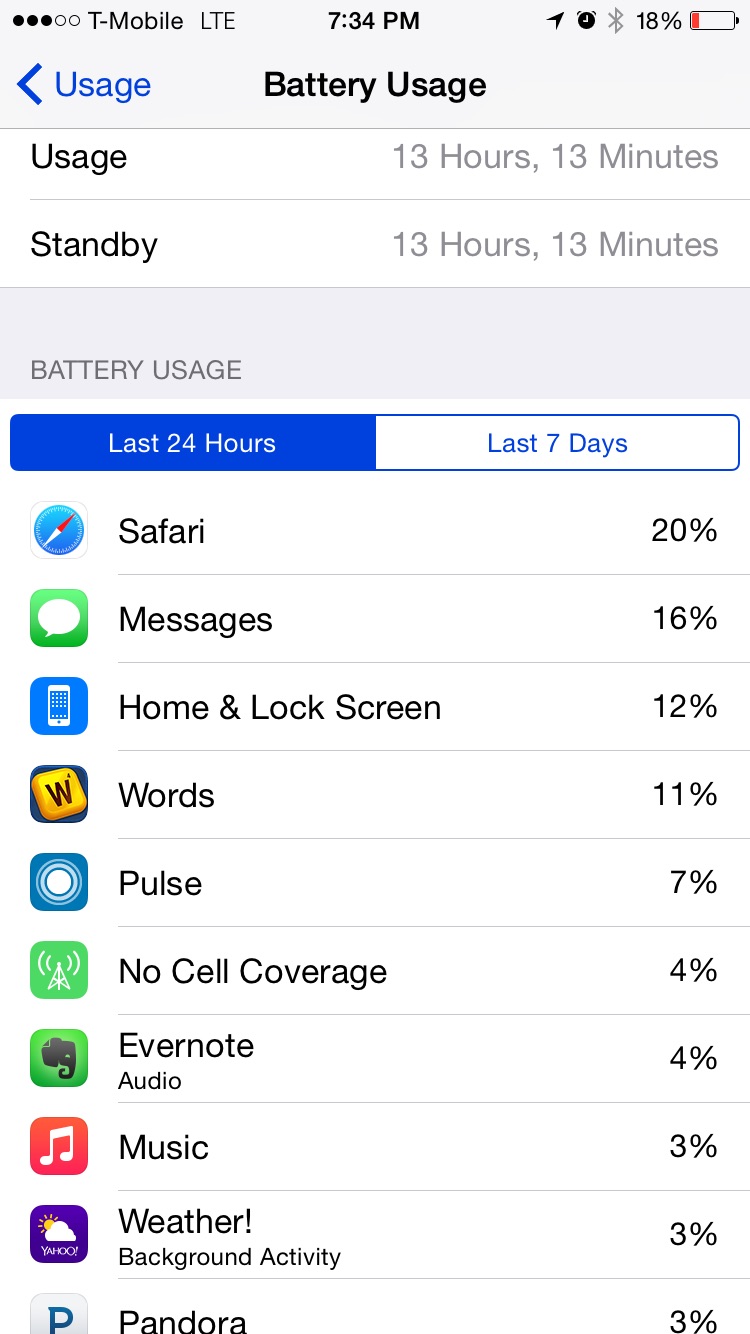This screenshot has height=1334, width=750.
Task: Switch to the Last 7 Days segment
Action: (557, 443)
